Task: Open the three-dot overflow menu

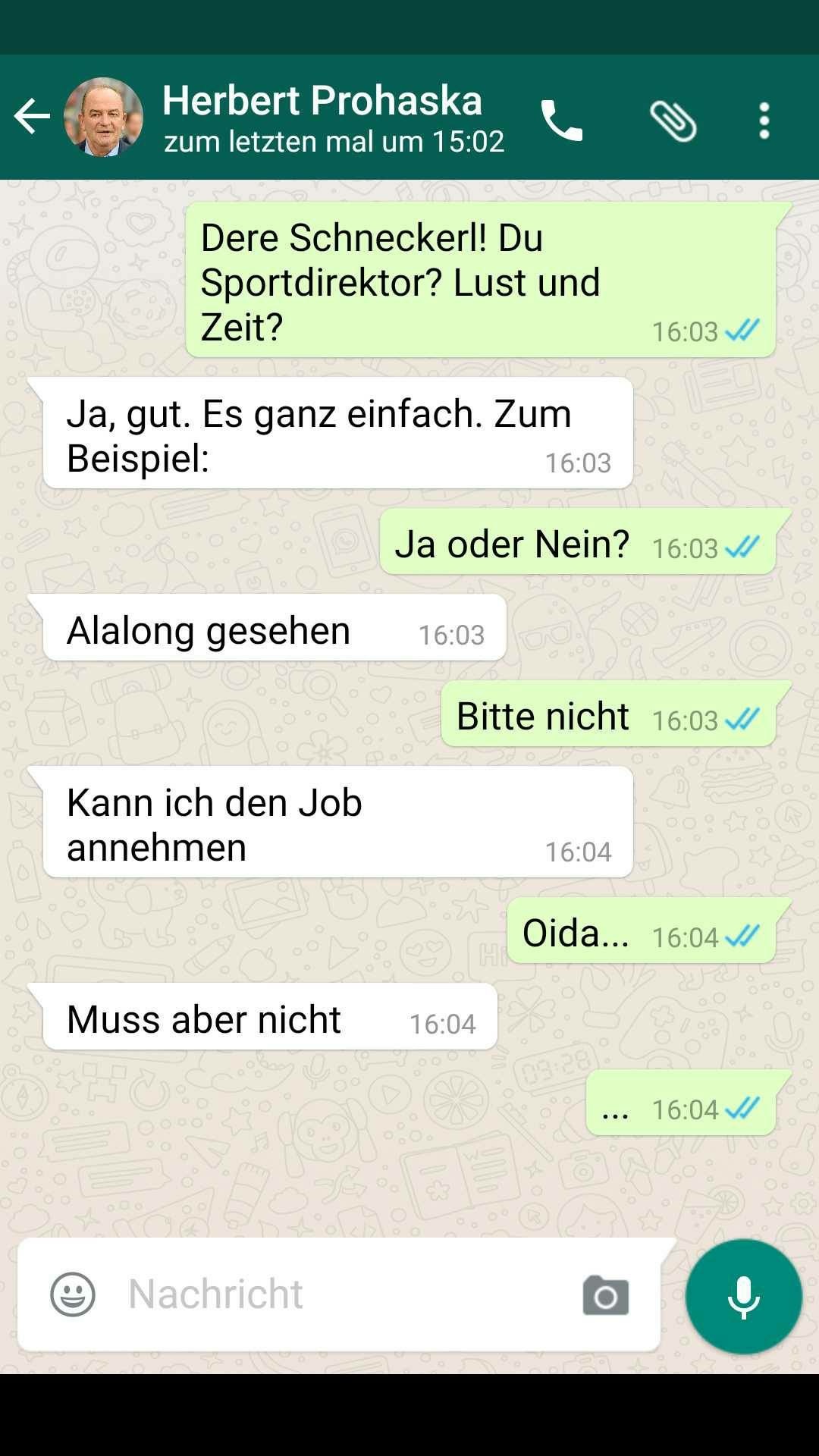Action: coord(764,120)
